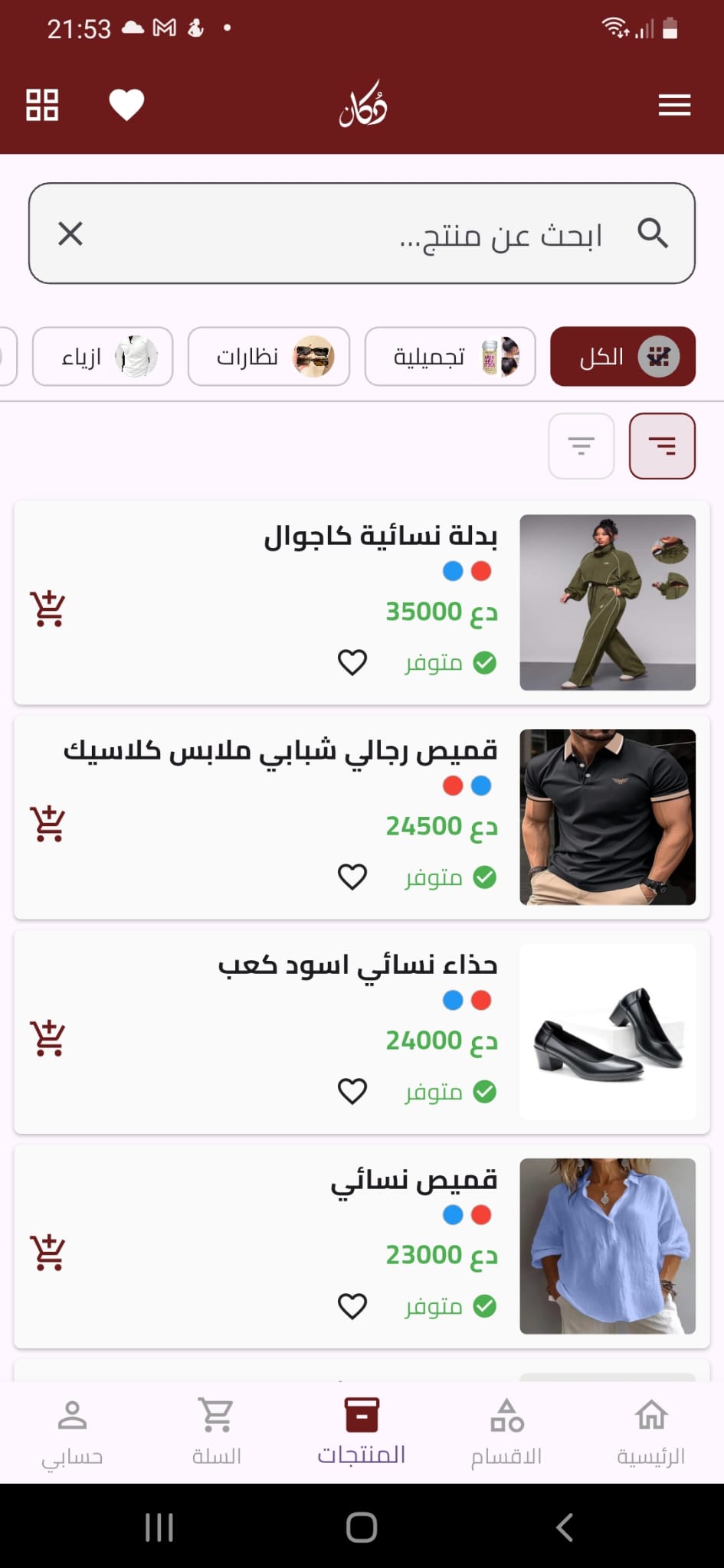Select the تجميلية category chip

click(x=450, y=356)
